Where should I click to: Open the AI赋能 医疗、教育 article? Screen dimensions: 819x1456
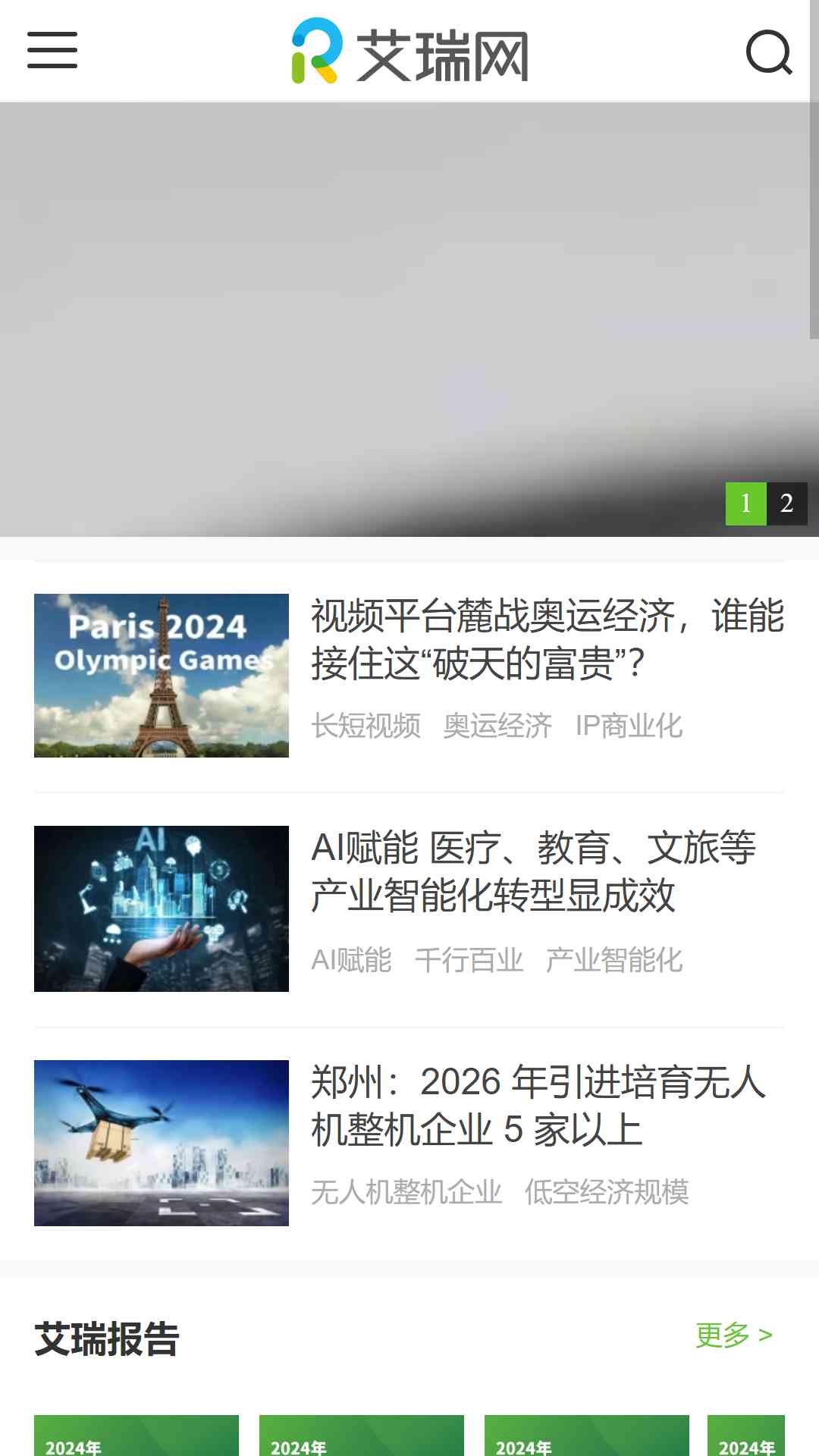532,871
